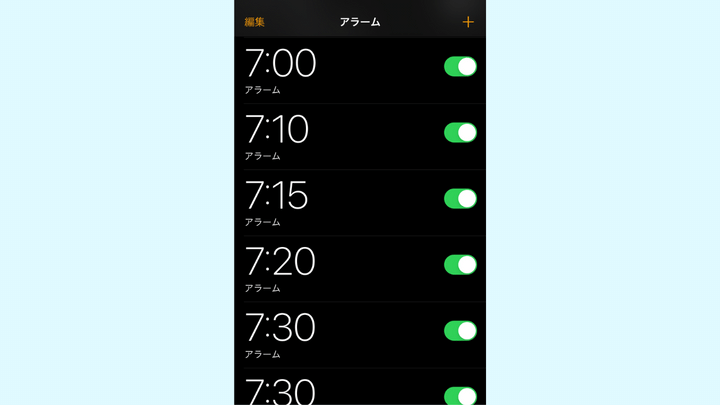Tap 編集 to edit the alarm list
The width and height of the screenshot is (720, 405).
click(255, 22)
